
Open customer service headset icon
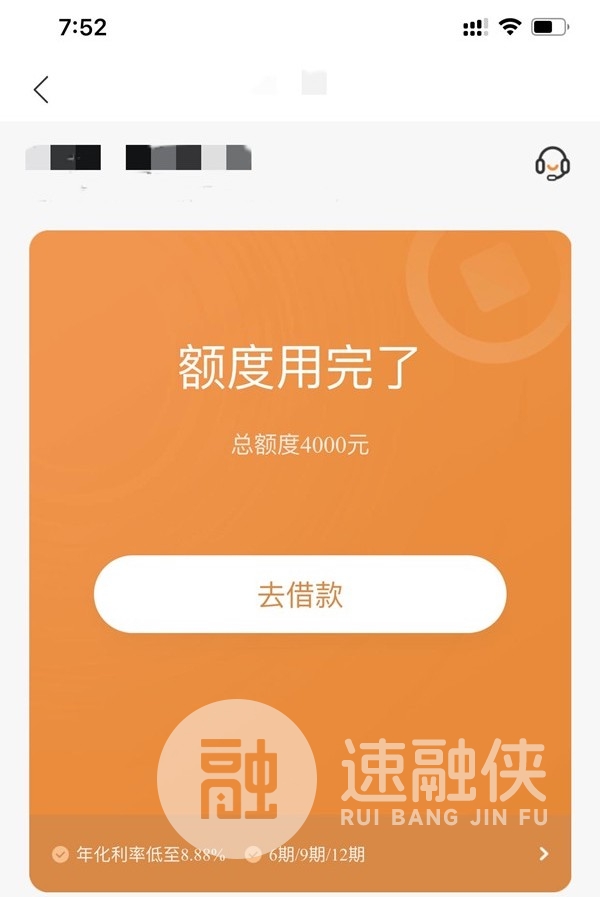tap(552, 163)
